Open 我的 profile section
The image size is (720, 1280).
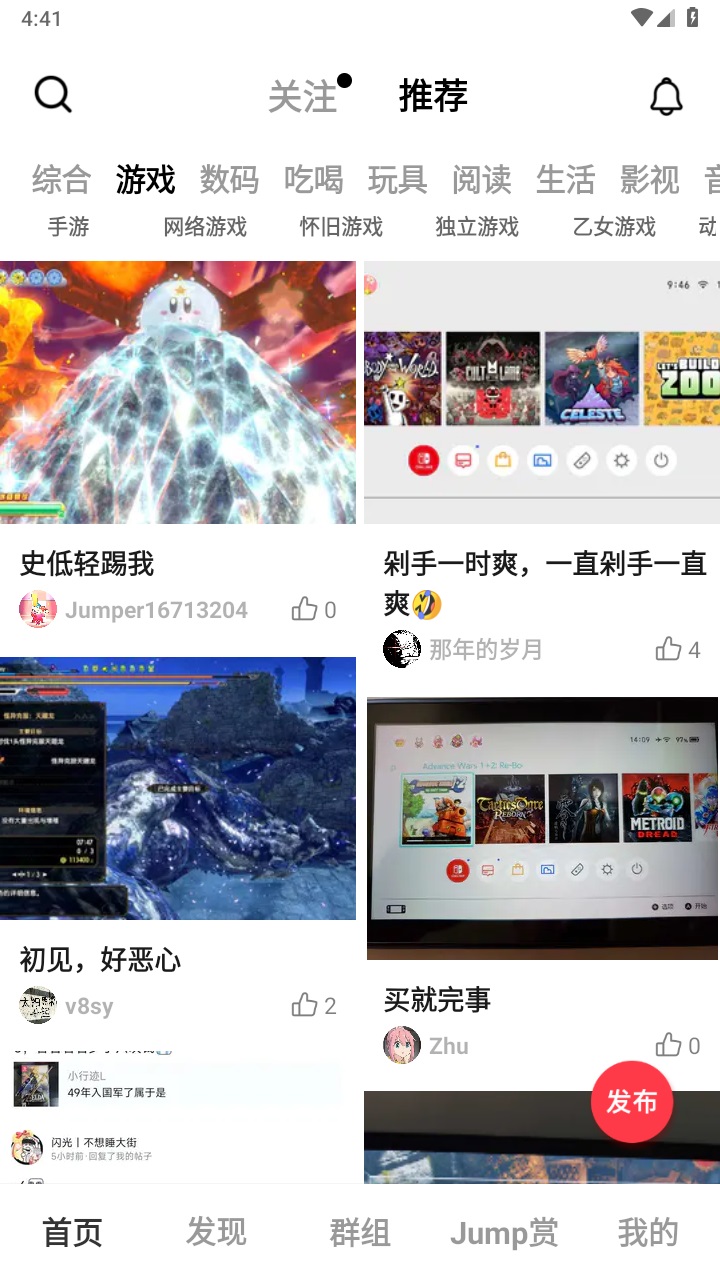pyautogui.click(x=648, y=1232)
